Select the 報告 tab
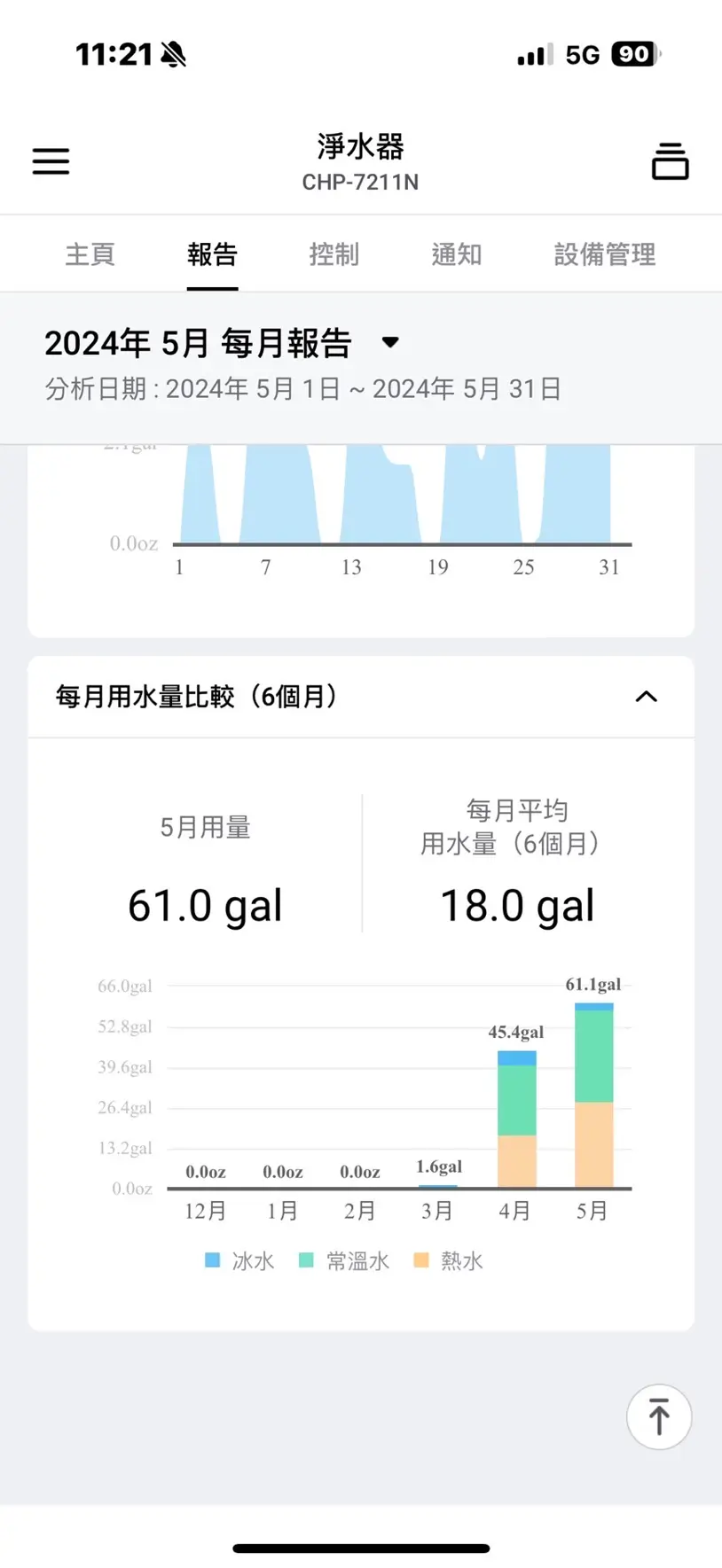The height and width of the screenshot is (1568, 722). (x=212, y=255)
